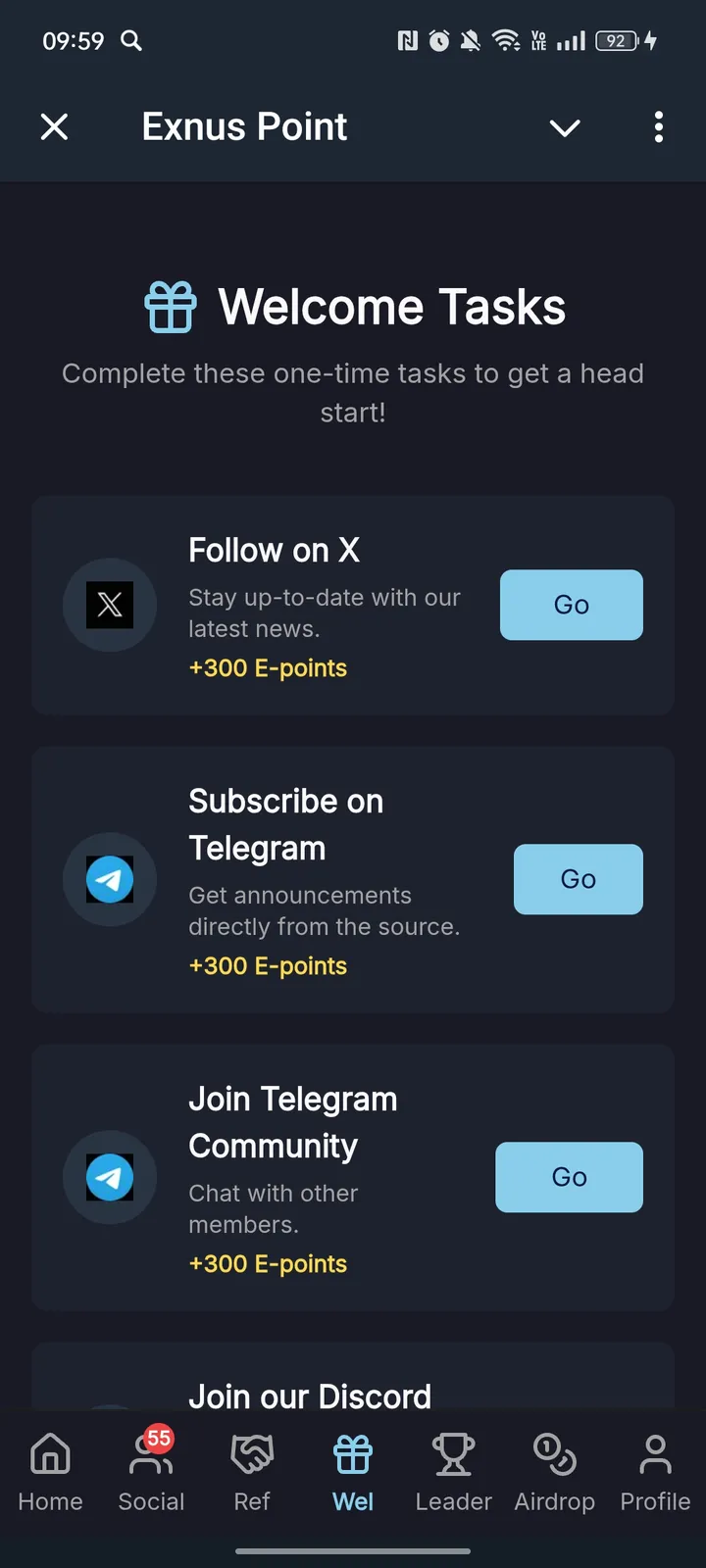Expand the chevron next to Exnus Point
The image size is (706, 1568).
coord(565,127)
